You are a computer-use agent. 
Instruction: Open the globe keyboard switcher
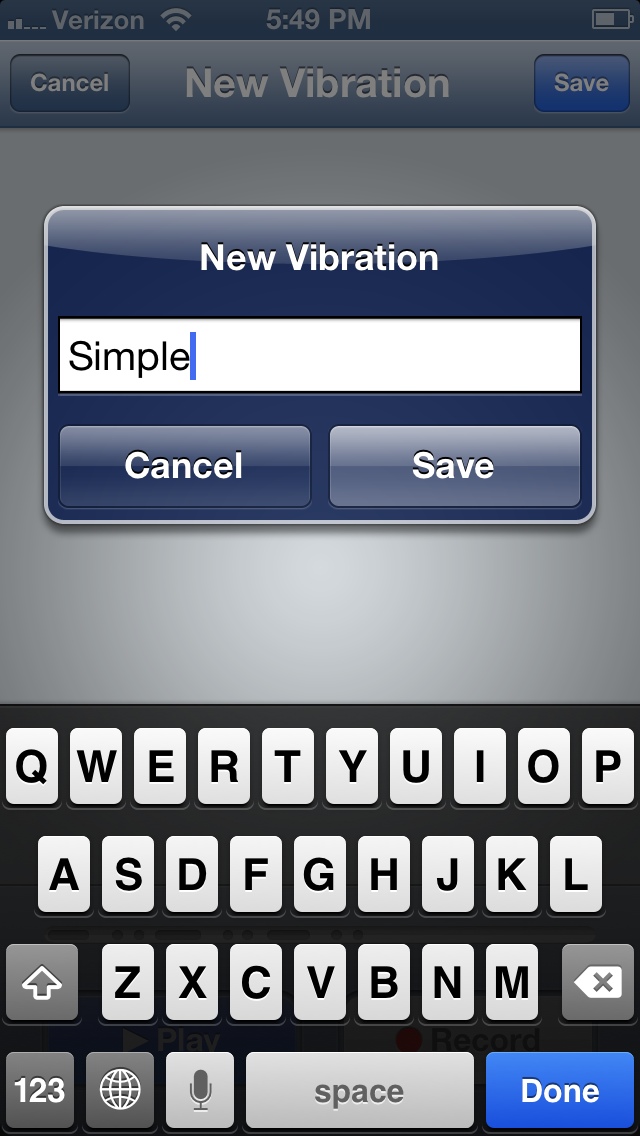pos(120,1091)
